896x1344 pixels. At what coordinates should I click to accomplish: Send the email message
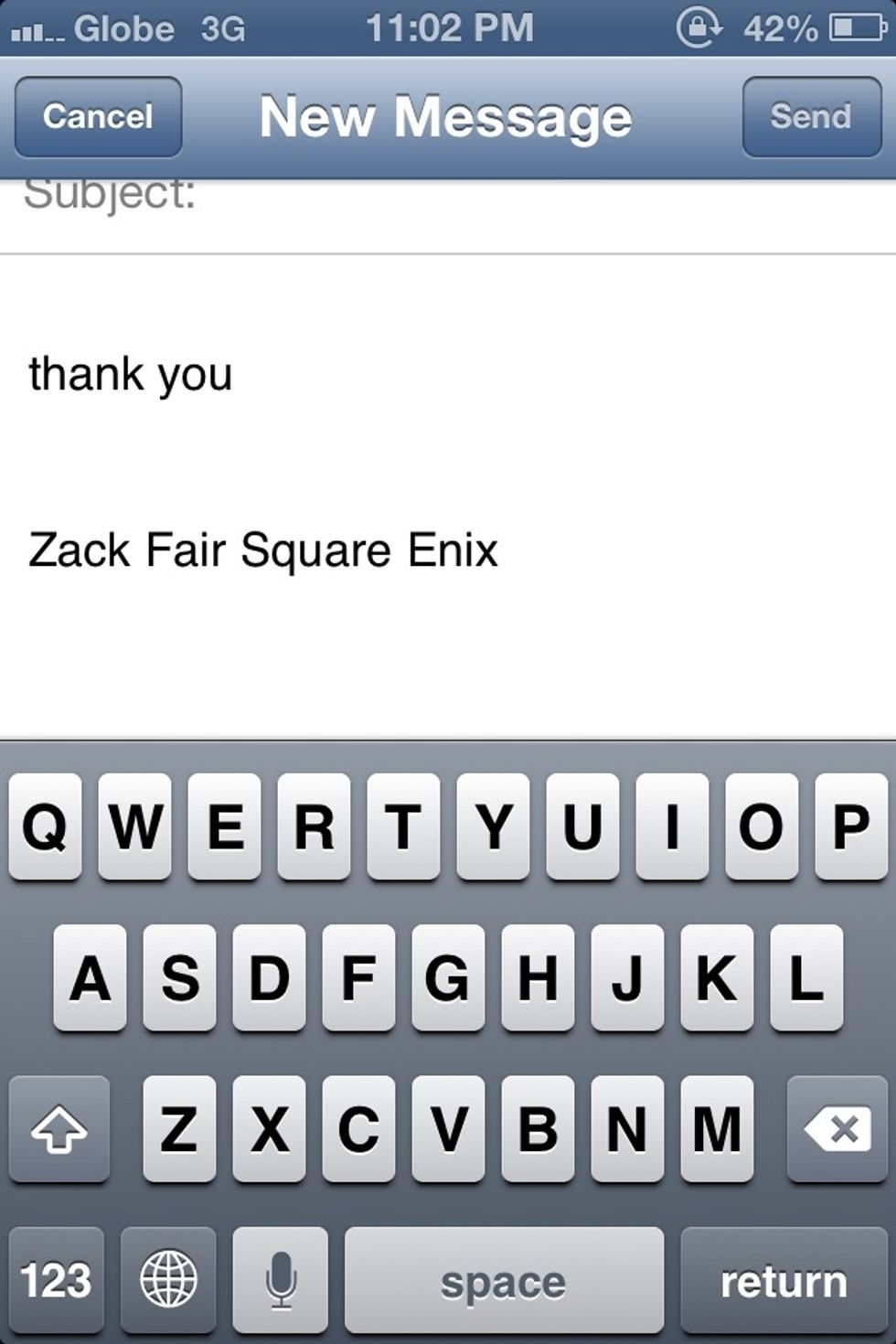[x=811, y=117]
